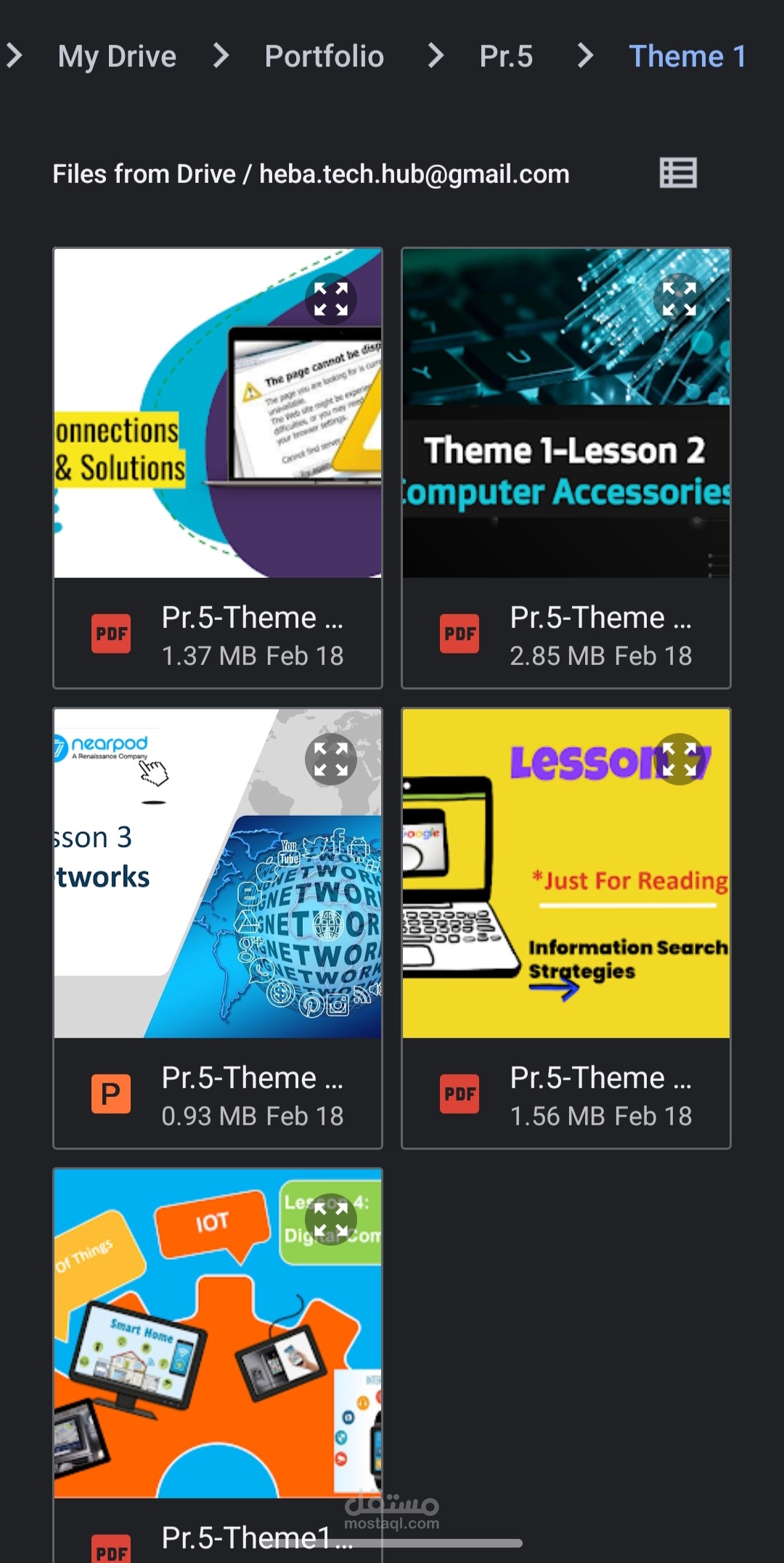Switch to list view
784x1563 pixels.
coord(677,173)
